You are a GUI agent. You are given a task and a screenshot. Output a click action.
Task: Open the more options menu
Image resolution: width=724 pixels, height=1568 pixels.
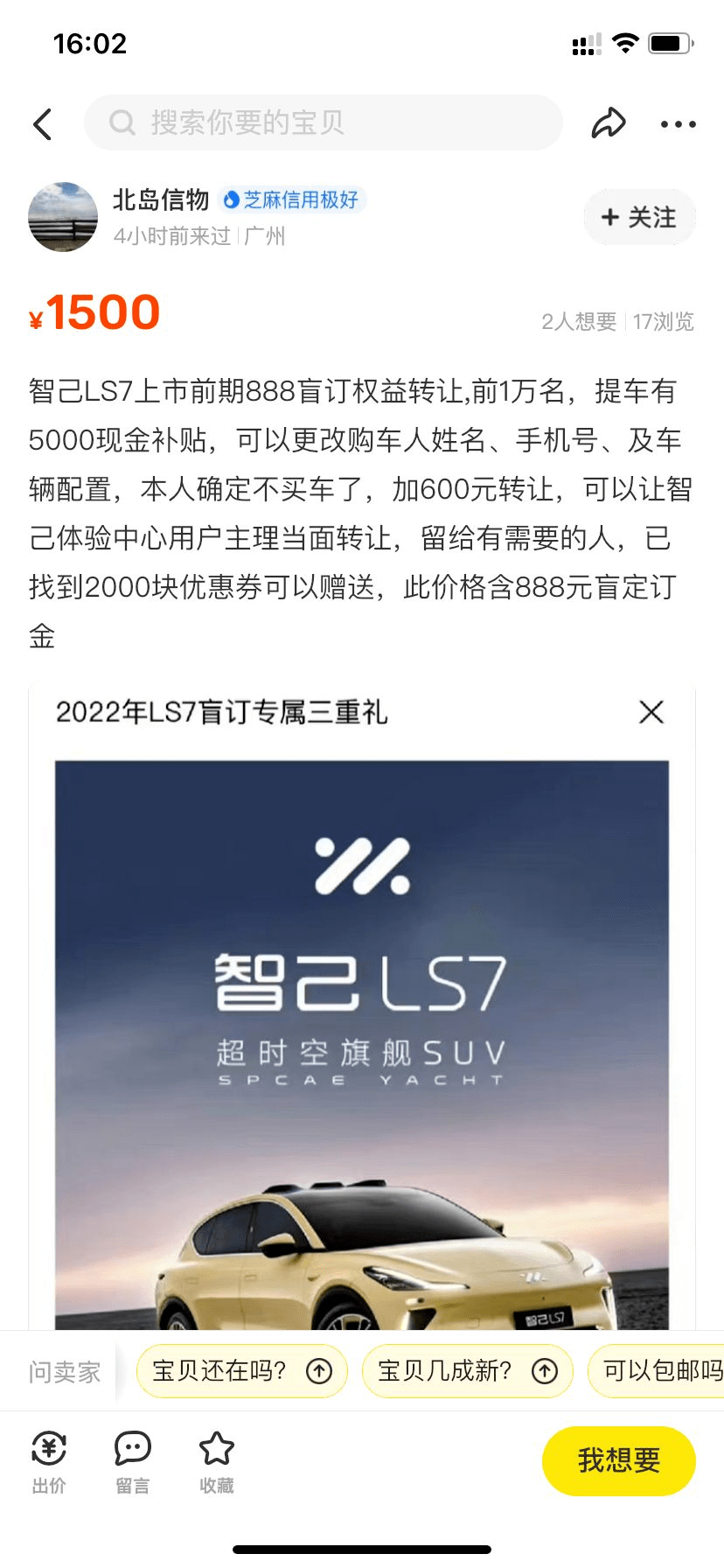(678, 124)
